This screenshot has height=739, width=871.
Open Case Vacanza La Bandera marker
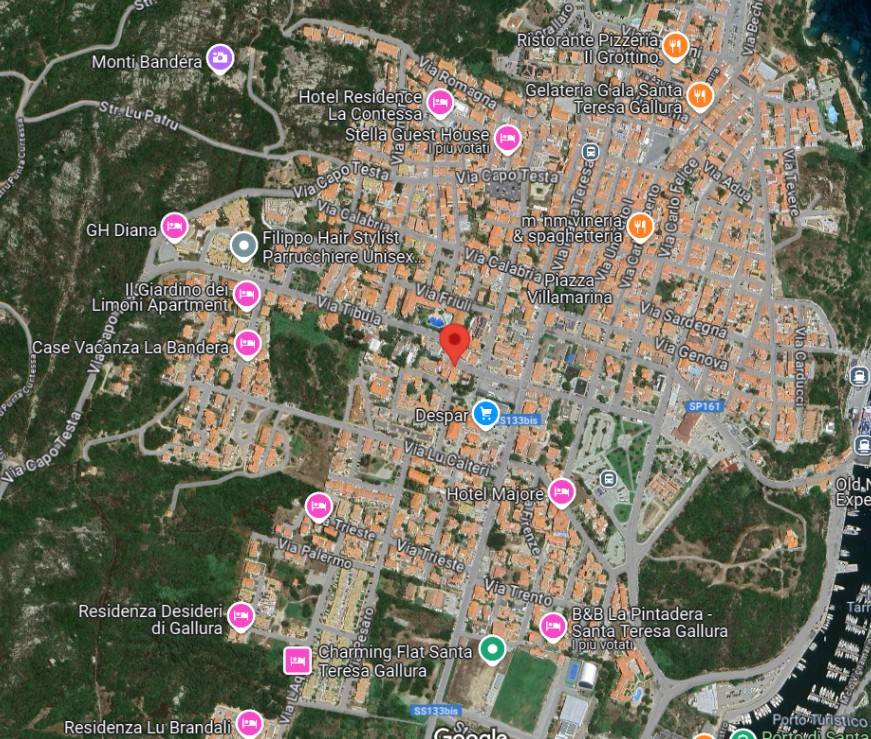click(x=247, y=345)
